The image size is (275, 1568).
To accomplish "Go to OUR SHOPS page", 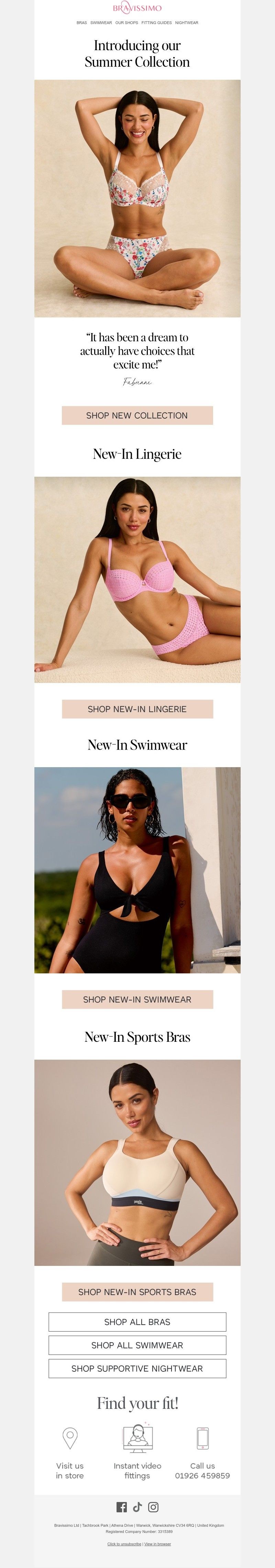I will (126, 23).
